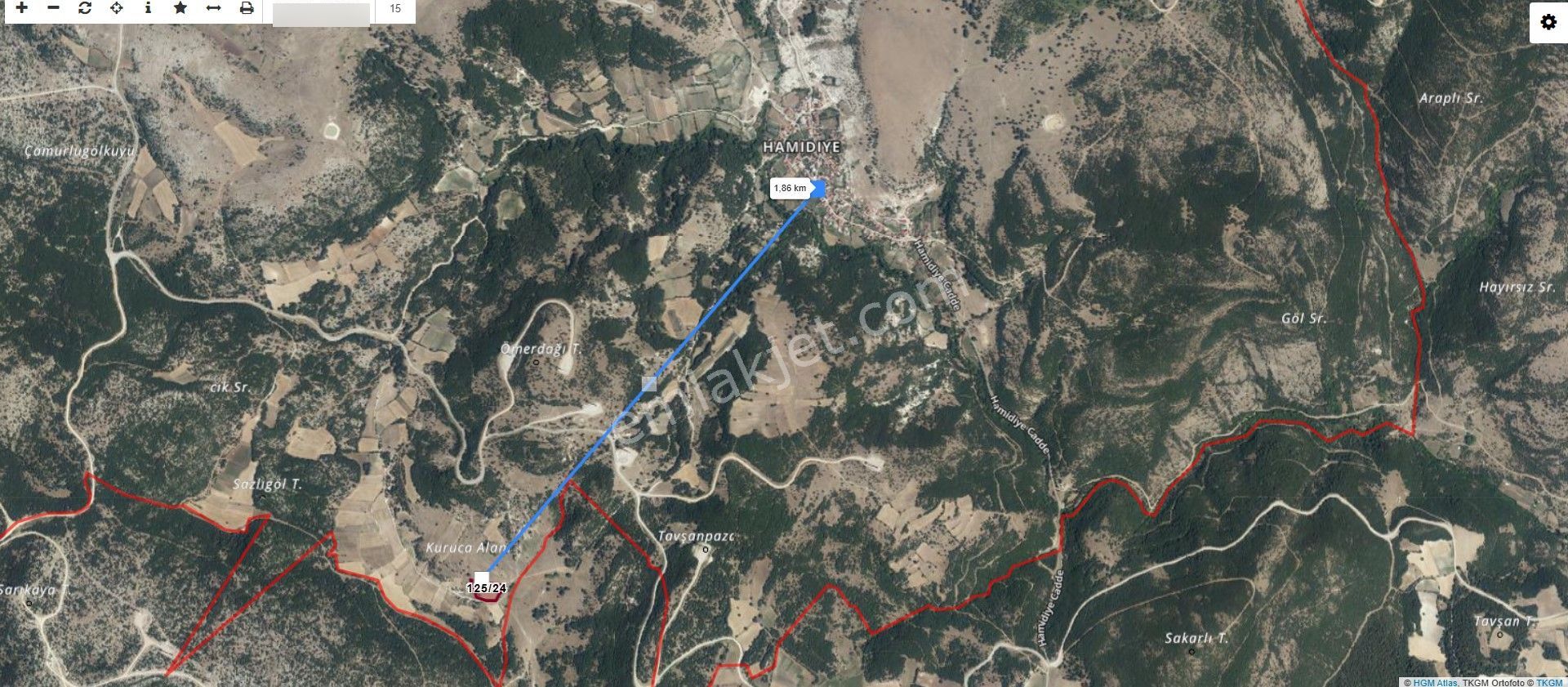Open favorites with the star icon

pyautogui.click(x=180, y=8)
